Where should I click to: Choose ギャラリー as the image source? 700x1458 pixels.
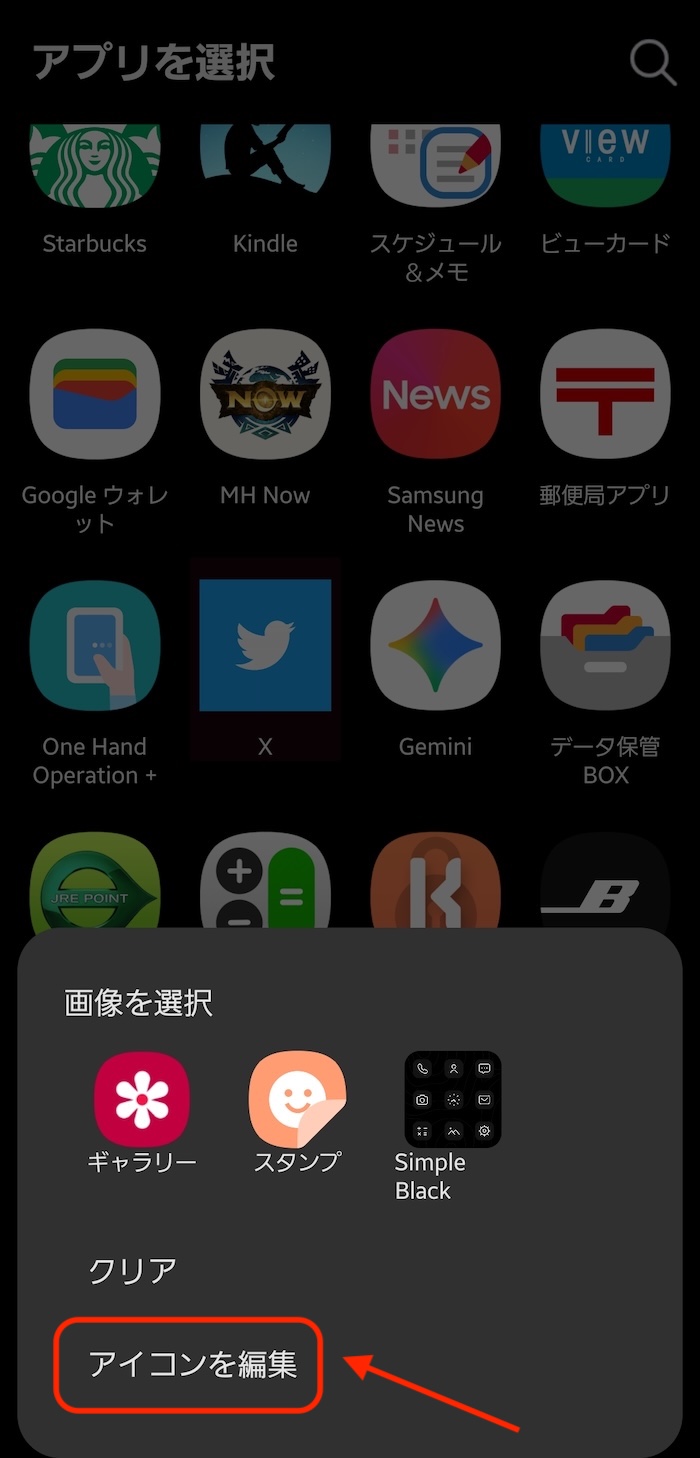click(141, 1100)
